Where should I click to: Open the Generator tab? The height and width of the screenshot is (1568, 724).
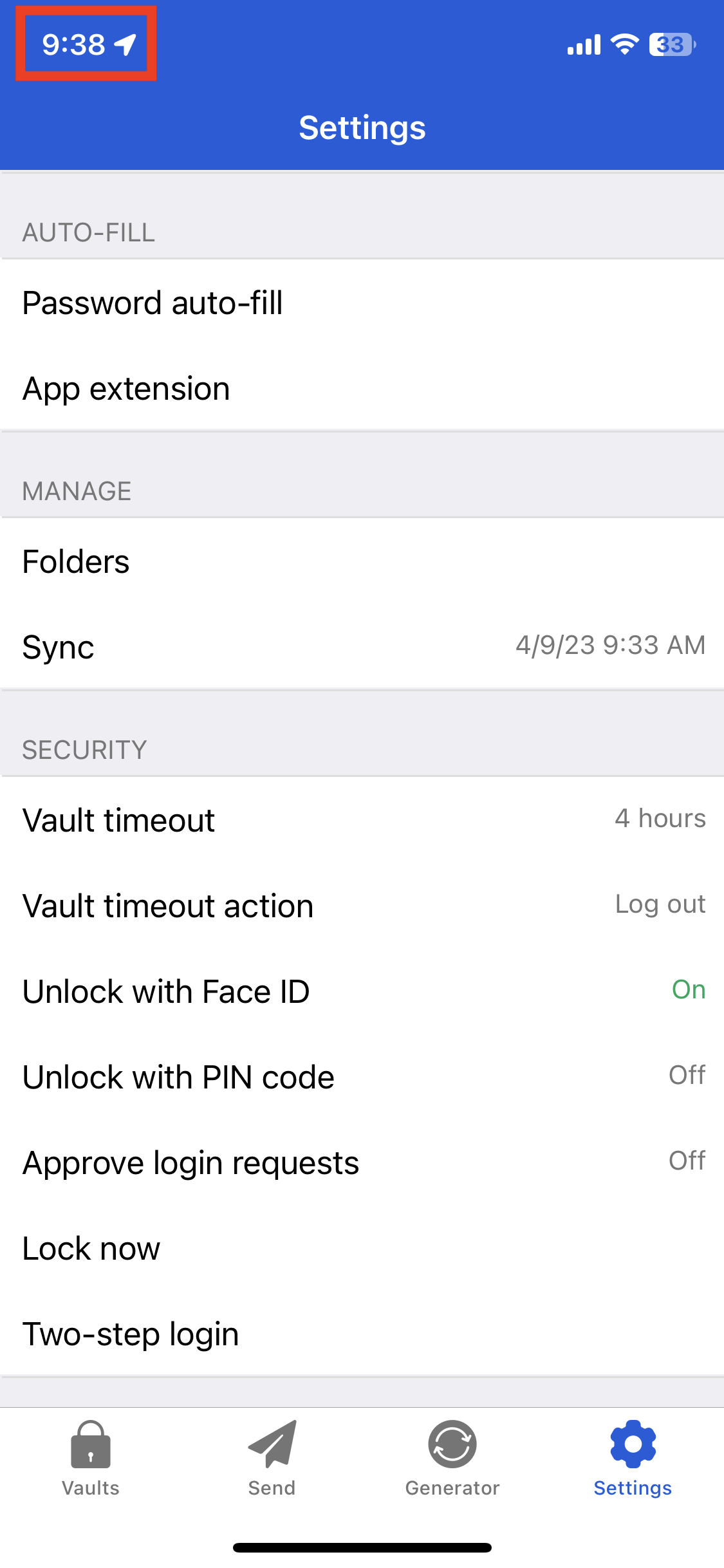pyautogui.click(x=452, y=1459)
